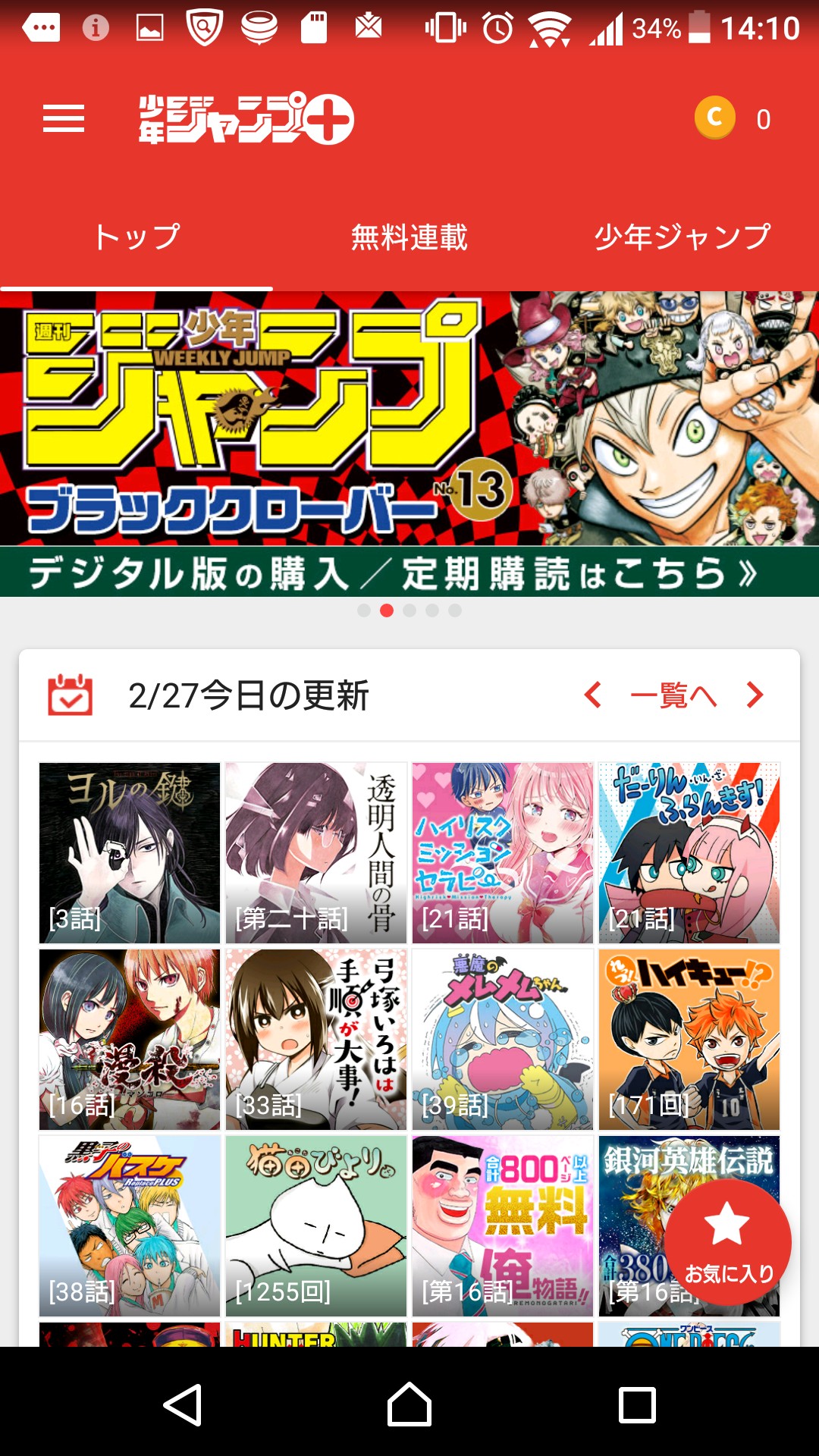The image size is (819, 1456).
Task: Switch to the トップ tab
Action: 136,237
